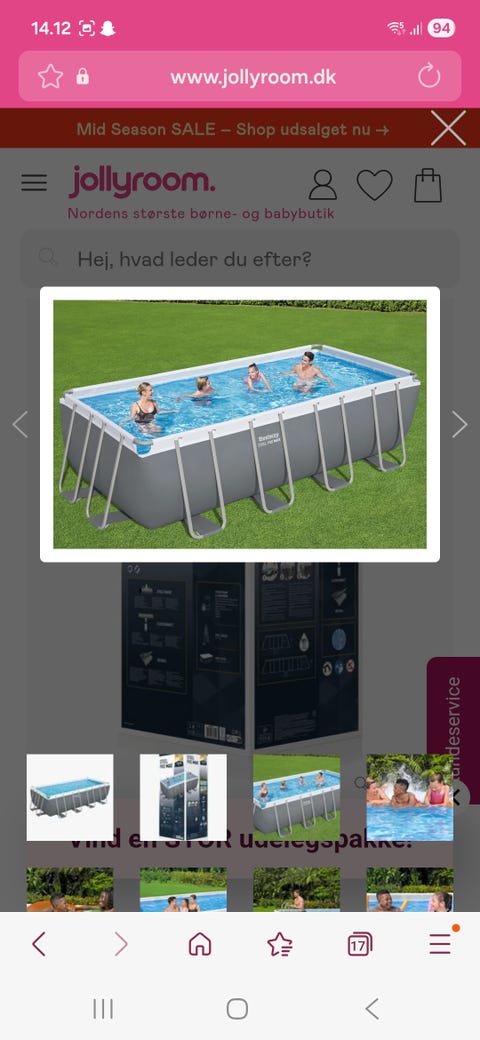Select the thumbnail of pool on grass
Viewport: 480px width, 1040px height.
(x=296, y=797)
